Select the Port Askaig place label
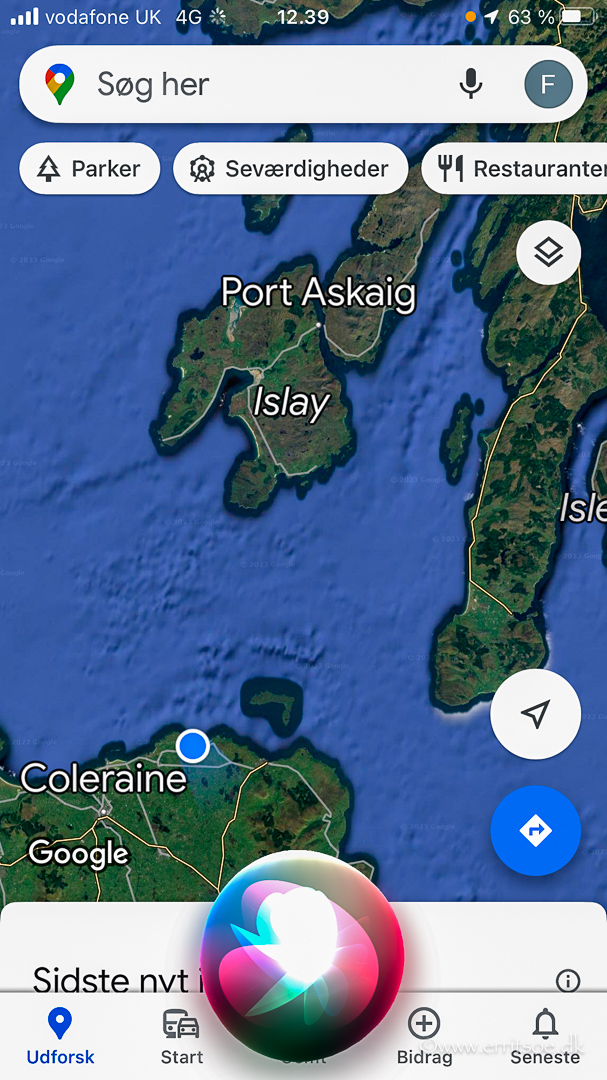Viewport: 607px width, 1080px height. click(x=317, y=293)
